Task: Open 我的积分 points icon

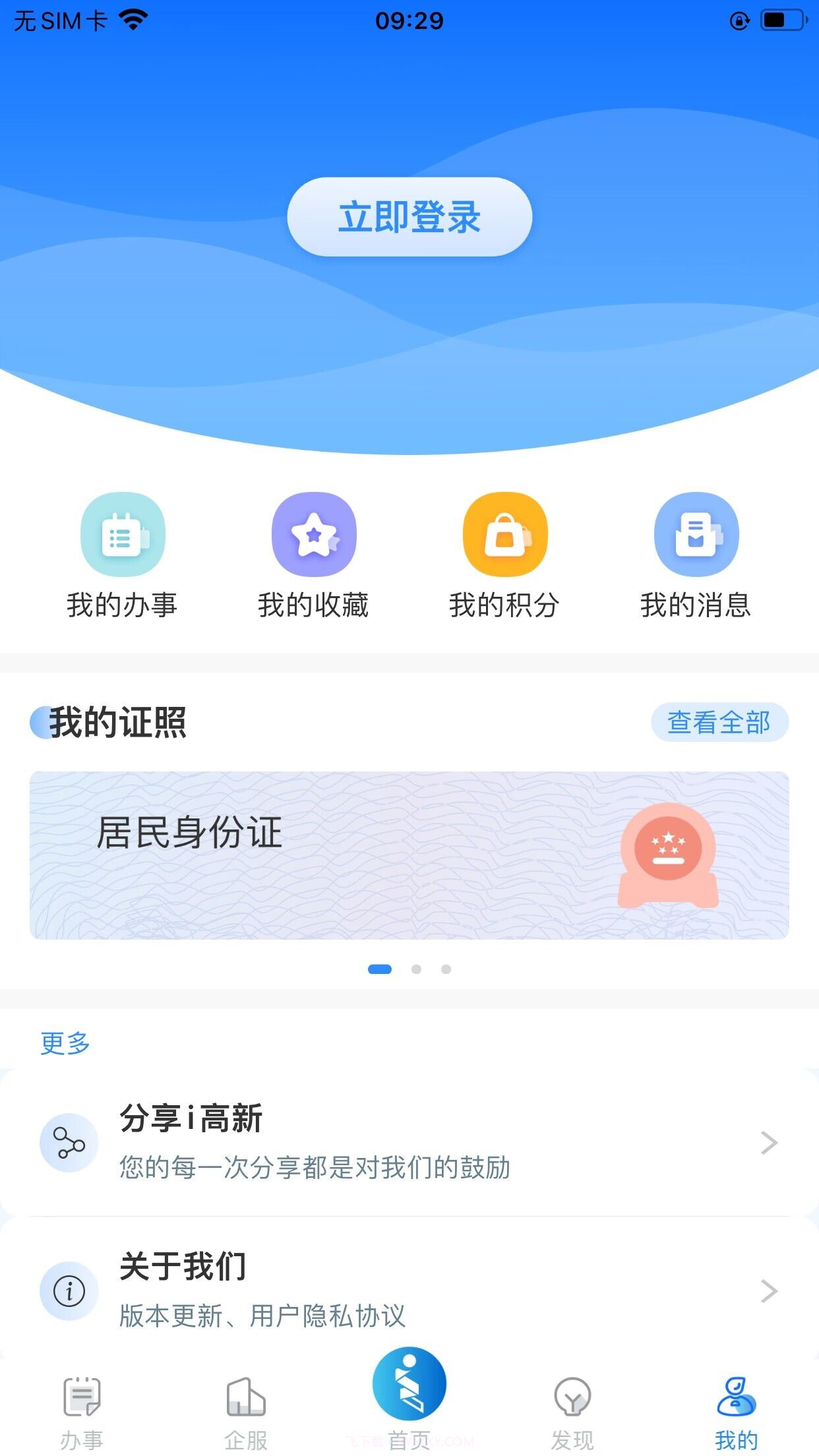Action: pyautogui.click(x=504, y=535)
